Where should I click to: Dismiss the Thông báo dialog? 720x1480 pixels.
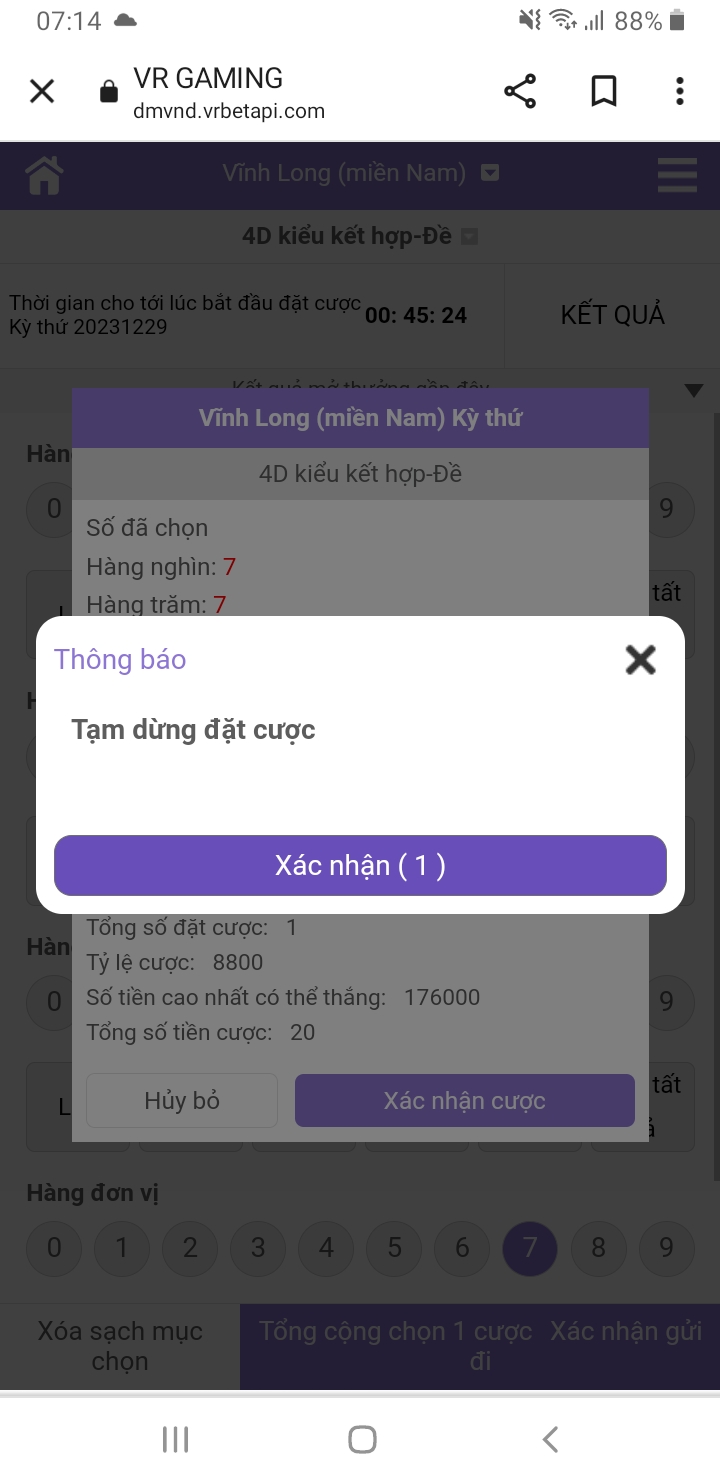(640, 659)
